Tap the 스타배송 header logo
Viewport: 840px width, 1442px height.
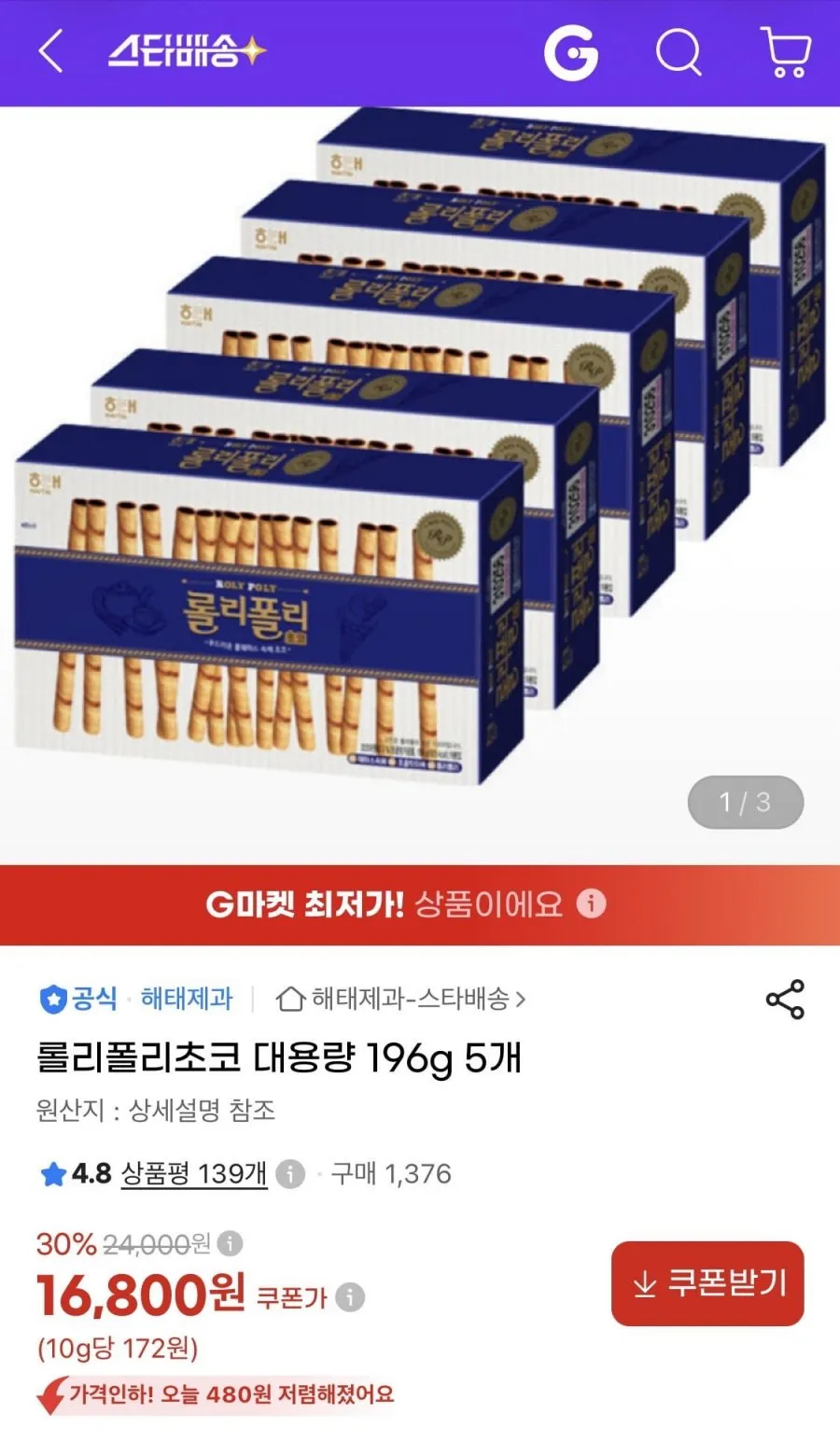pyautogui.click(x=187, y=51)
